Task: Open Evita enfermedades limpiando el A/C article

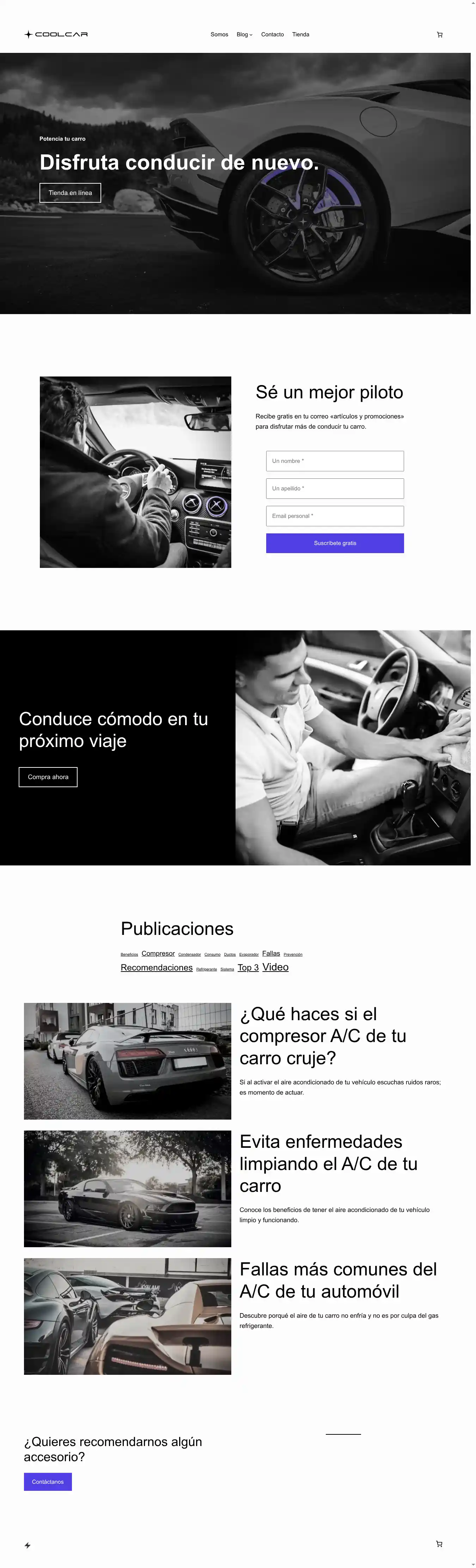Action: (328, 1163)
